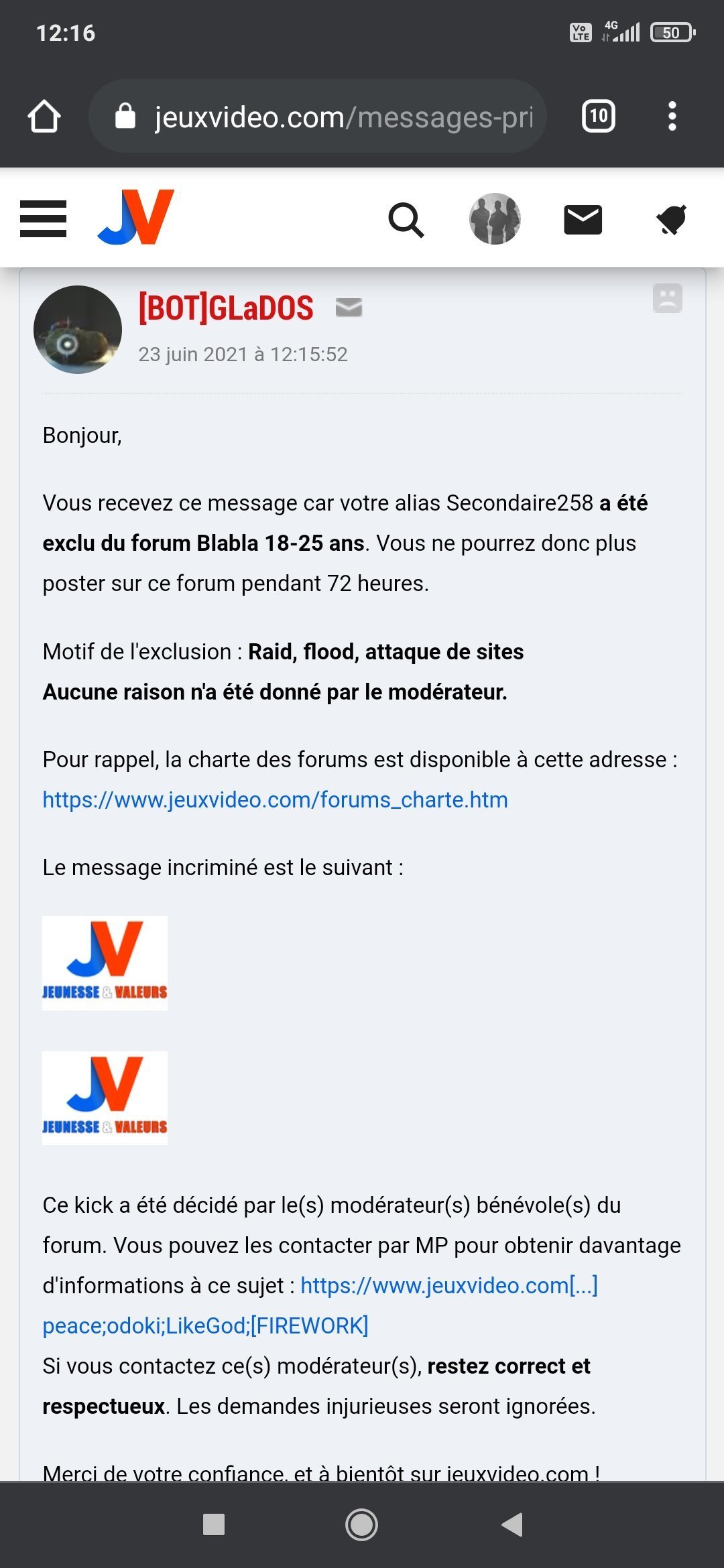Screen dimensions: 724x1568
Task: Open the site search
Action: pyautogui.click(x=406, y=219)
